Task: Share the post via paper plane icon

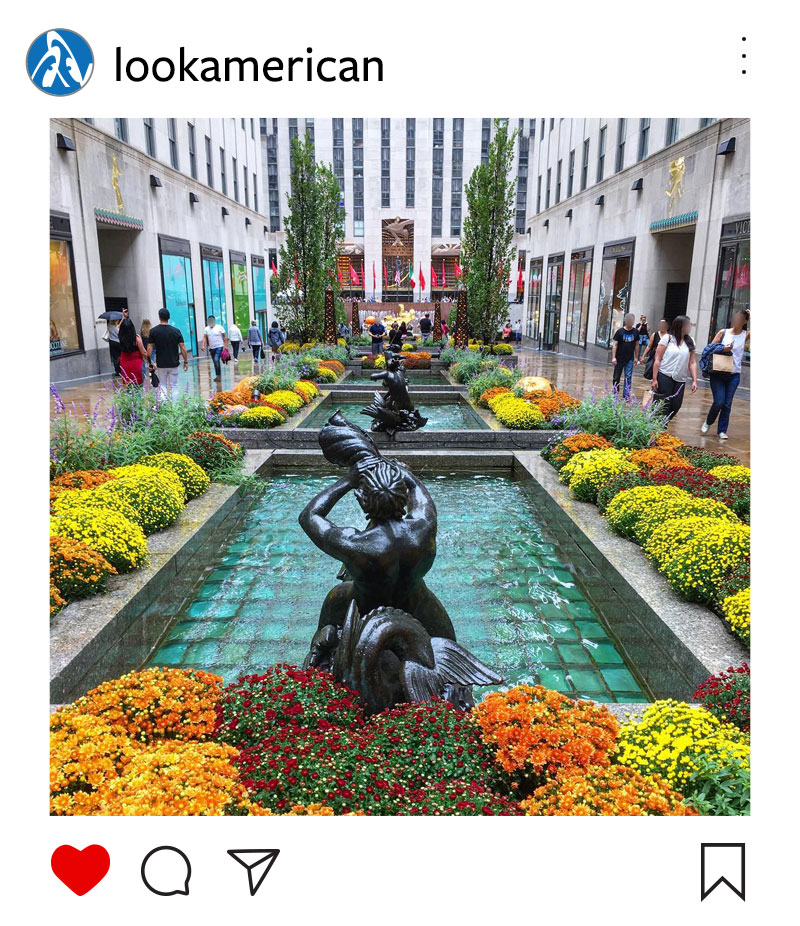Action: coord(253,870)
